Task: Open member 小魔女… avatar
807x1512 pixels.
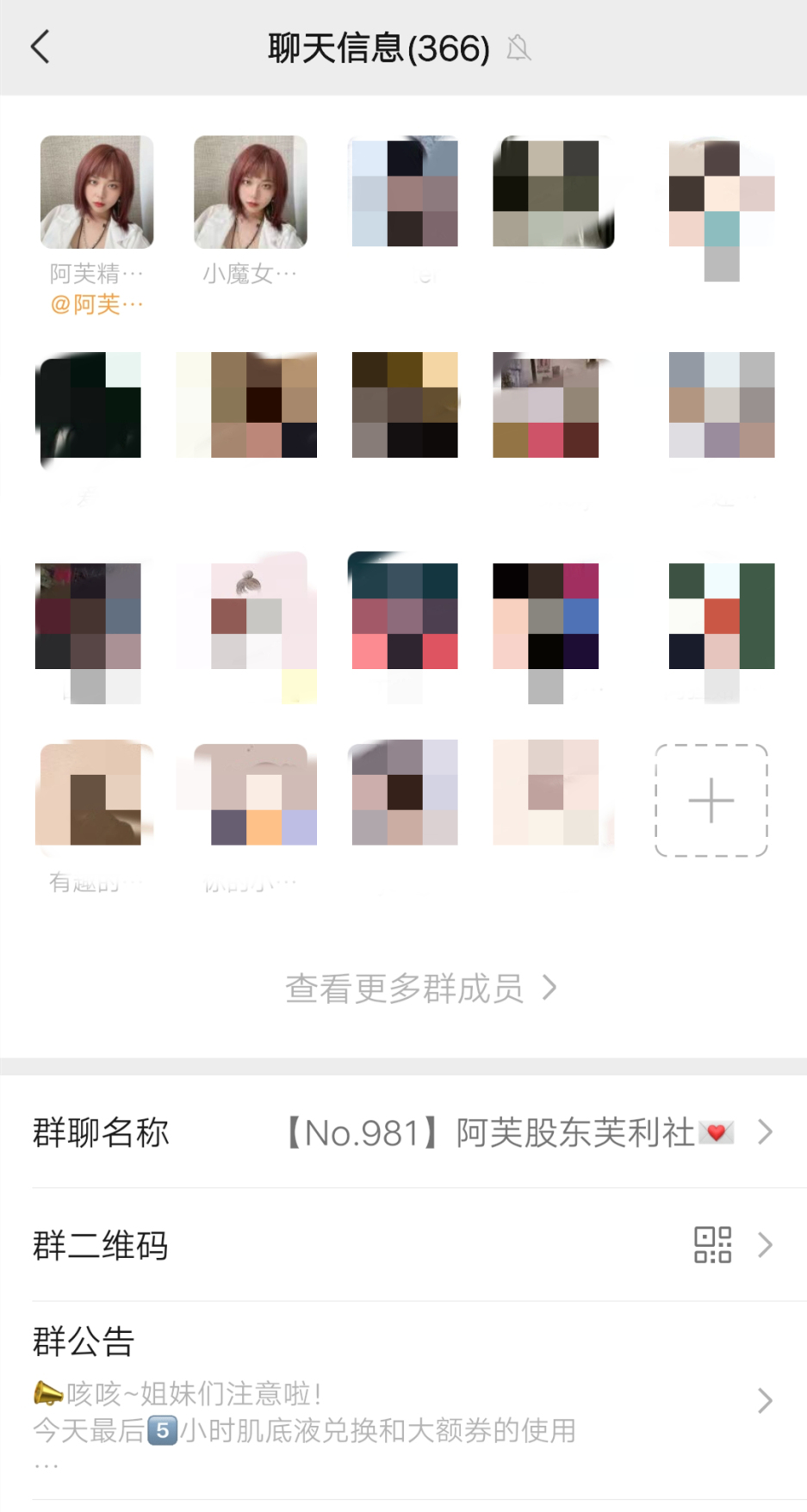Action: click(x=250, y=192)
